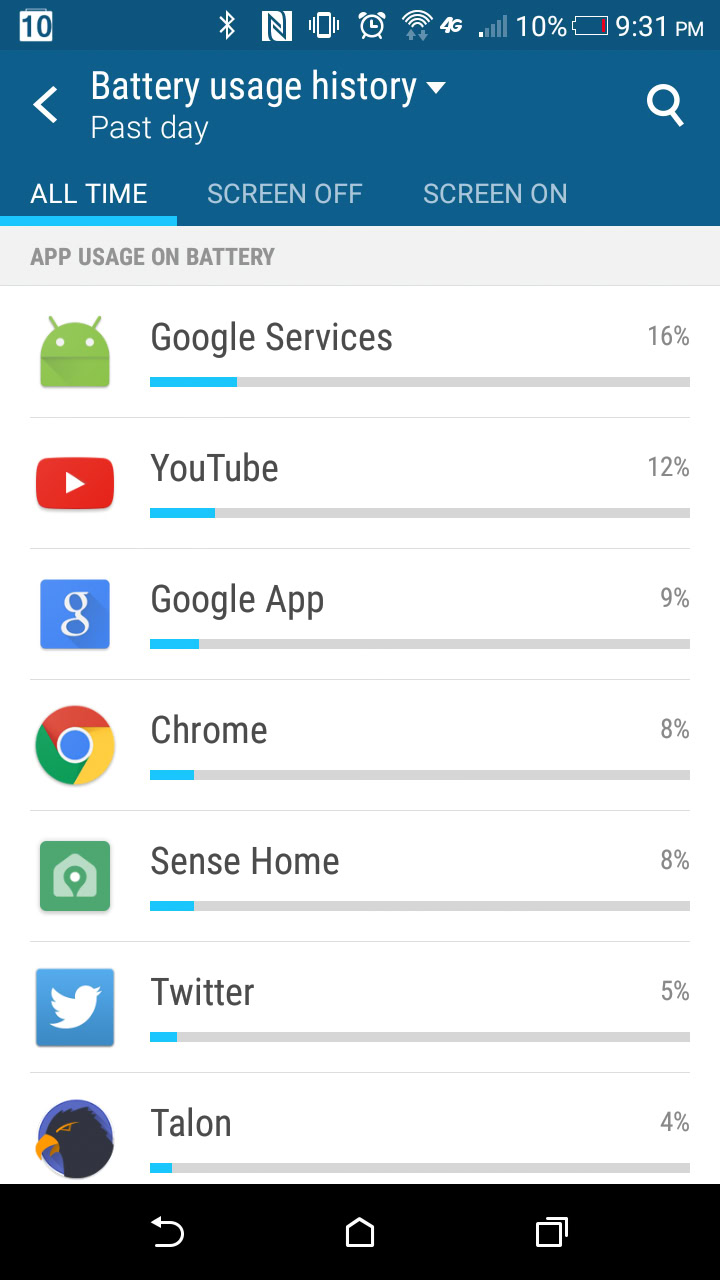Viewport: 720px width, 1280px height.
Task: Open the recent apps overview
Action: tap(551, 1233)
